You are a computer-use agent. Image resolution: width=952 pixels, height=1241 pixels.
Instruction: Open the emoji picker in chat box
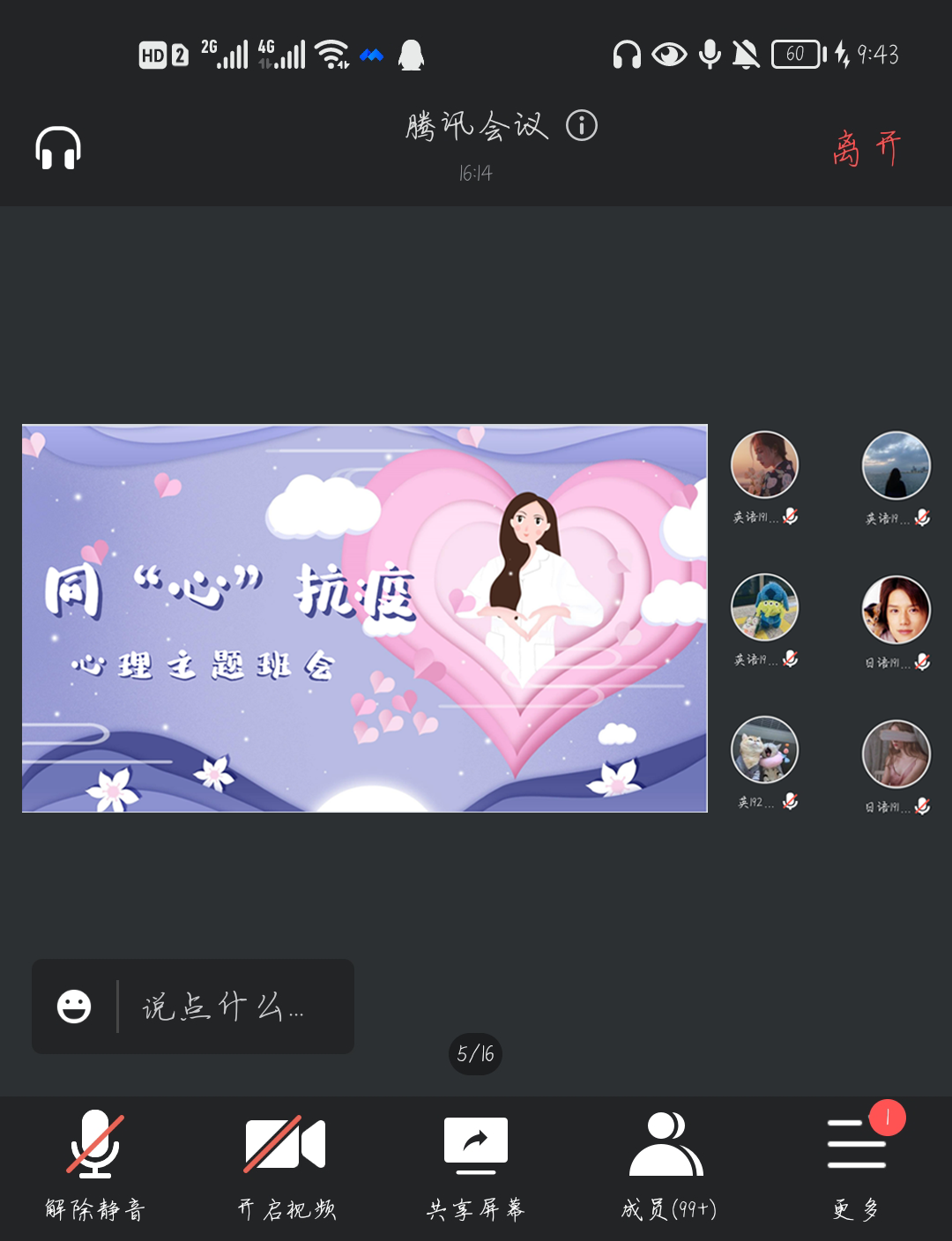[74, 1007]
